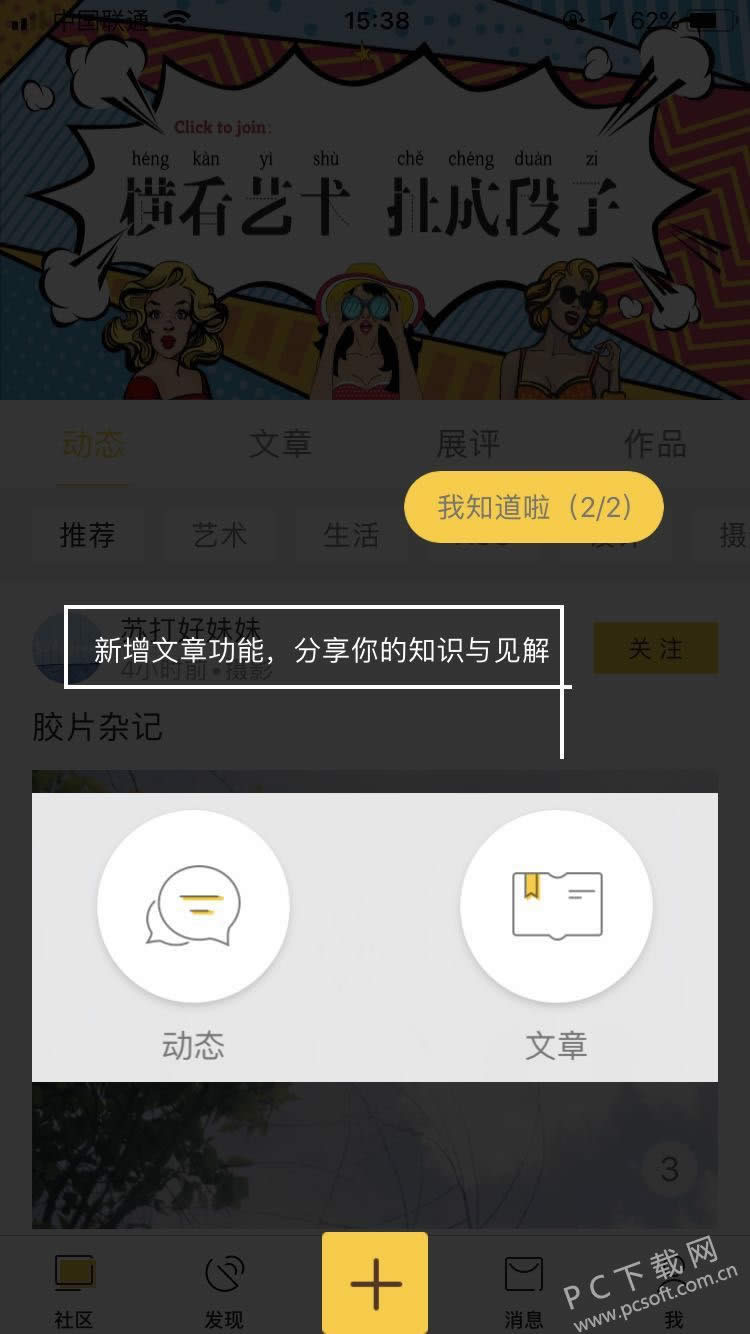
Task: Open the 发现 discover tab
Action: click(224, 1290)
